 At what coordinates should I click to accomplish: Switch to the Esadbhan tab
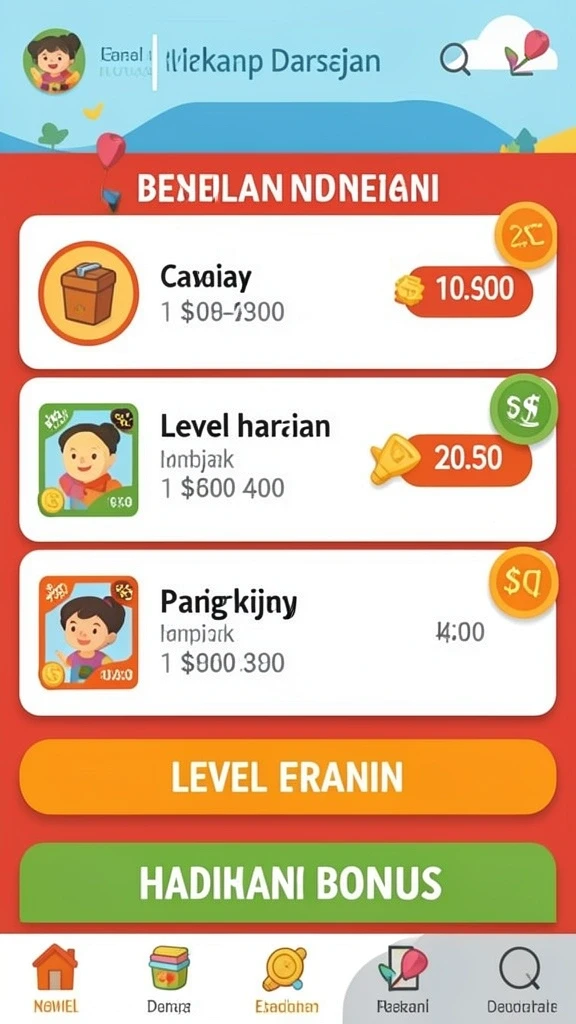pyautogui.click(x=286, y=978)
